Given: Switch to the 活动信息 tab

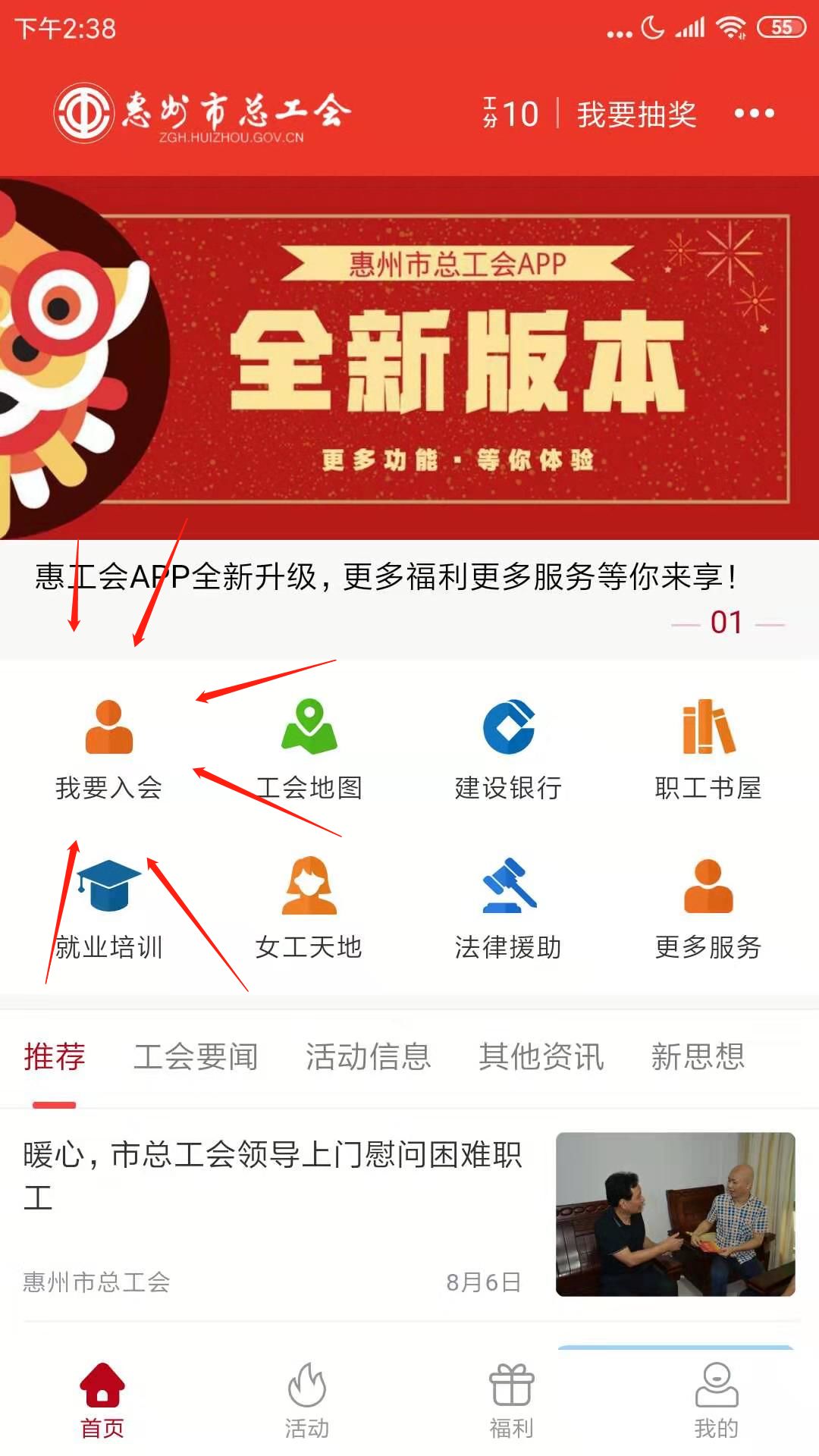Looking at the screenshot, I should pyautogui.click(x=369, y=1056).
